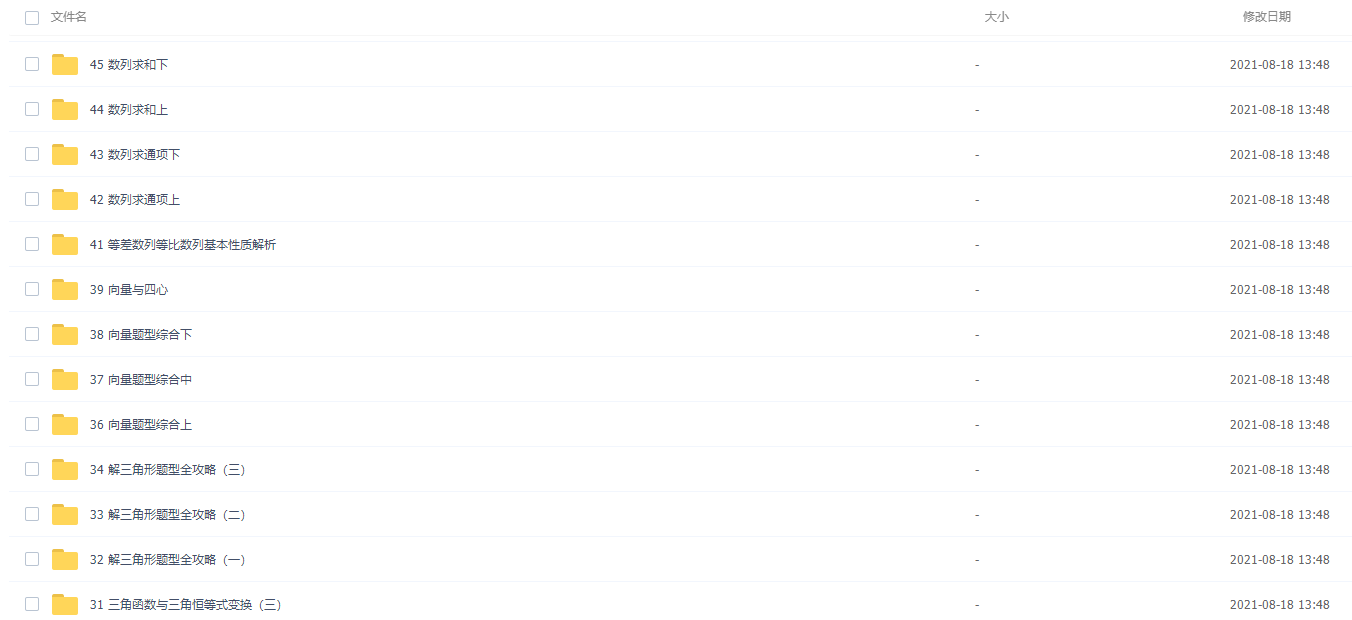Viewport: 1352px width, 620px height.
Task: Open folder 43 数列求通项下
Action: (x=134, y=155)
